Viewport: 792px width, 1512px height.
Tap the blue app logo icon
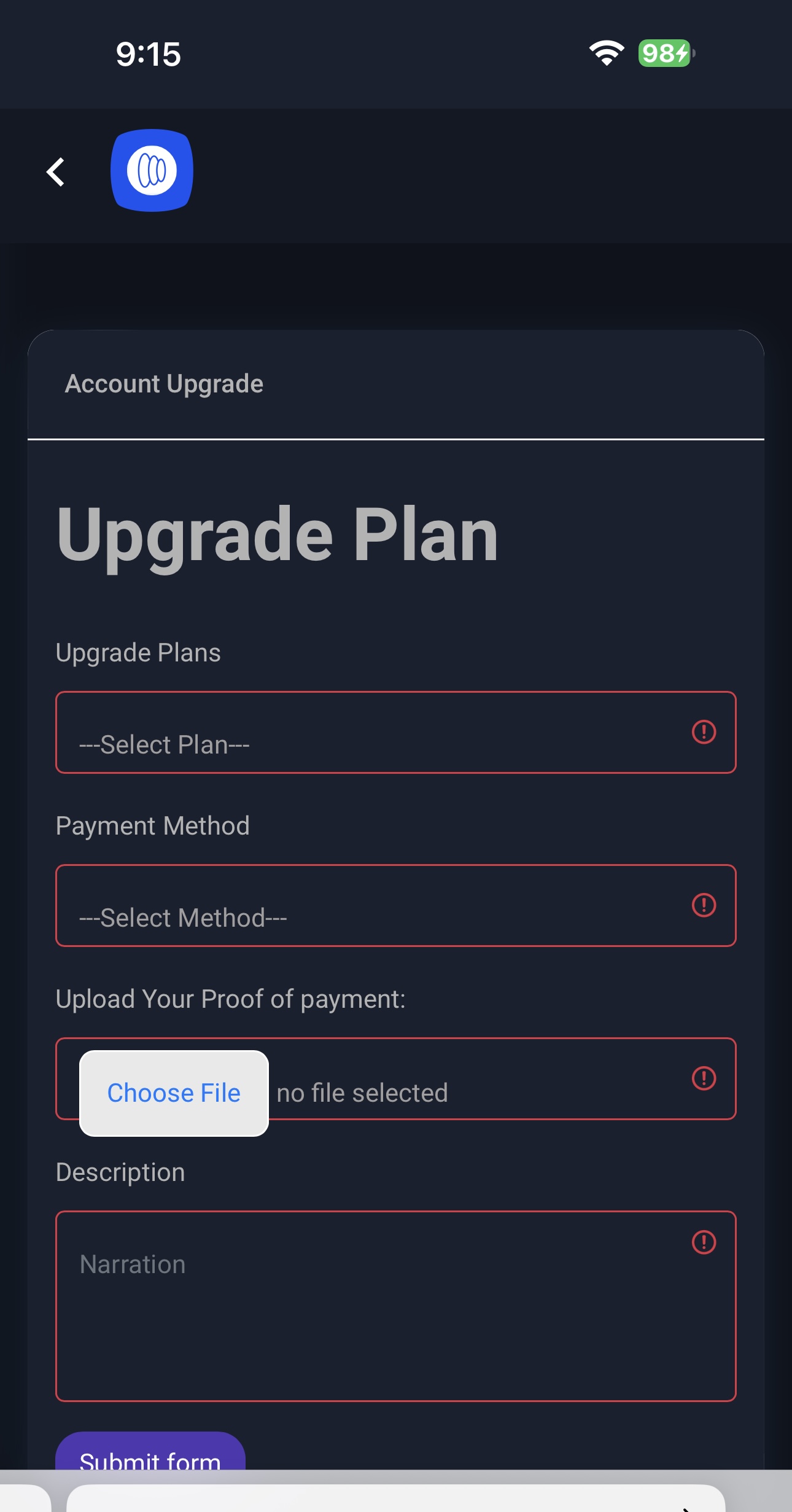tap(152, 170)
